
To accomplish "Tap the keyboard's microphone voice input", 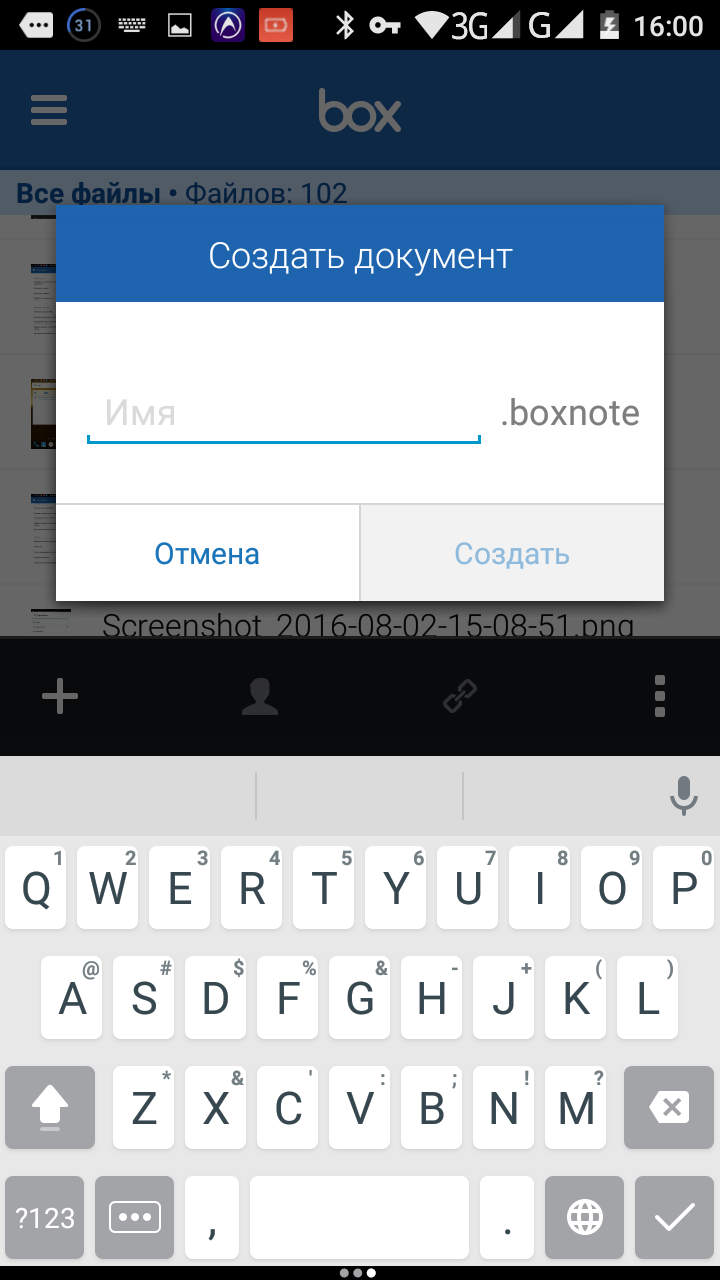I will (x=683, y=796).
